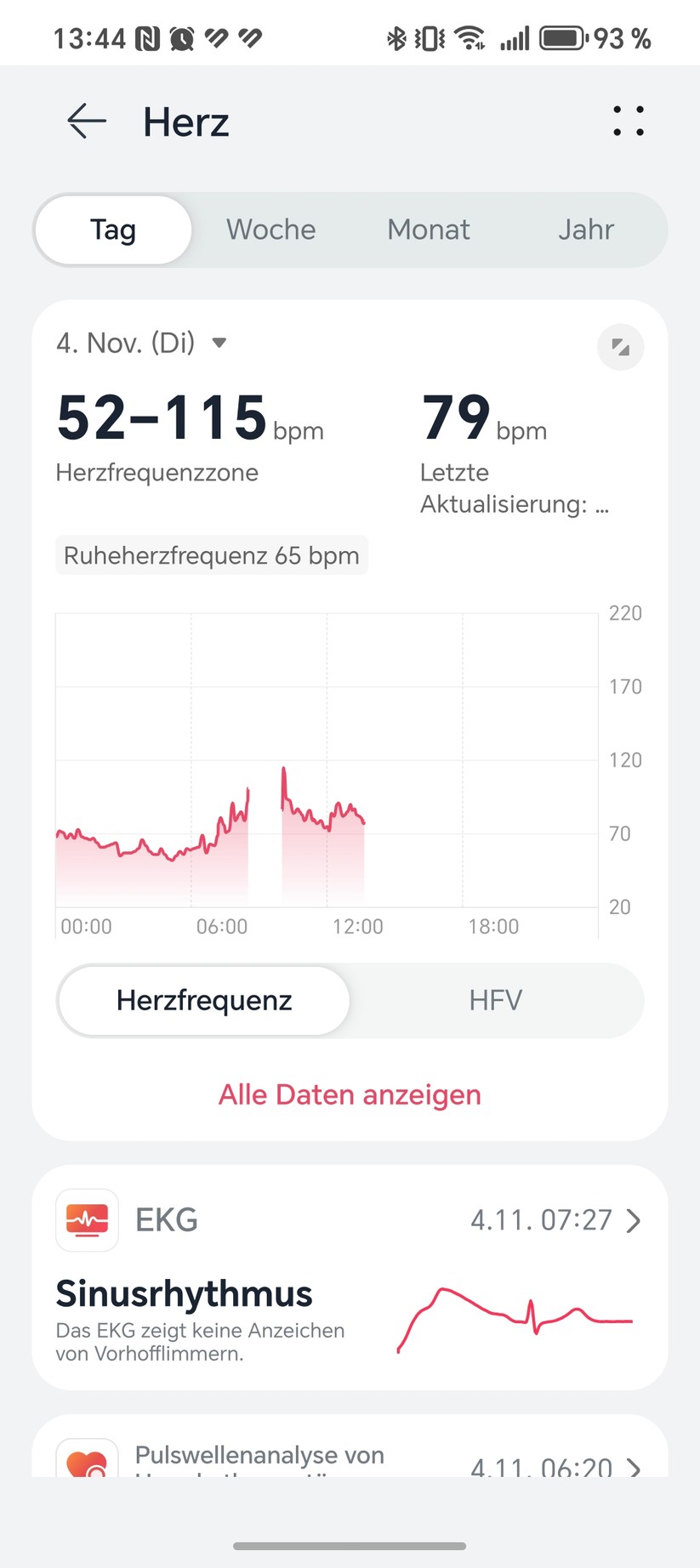
Task: Select the Herzfrequenz chart mode
Action: (202, 1001)
